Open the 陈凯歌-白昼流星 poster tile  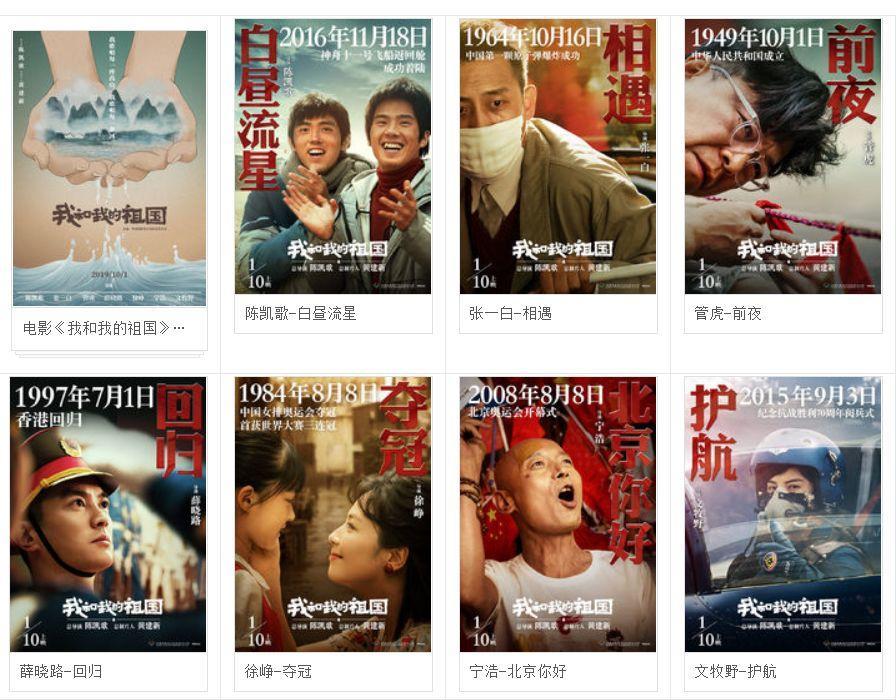click(x=333, y=156)
